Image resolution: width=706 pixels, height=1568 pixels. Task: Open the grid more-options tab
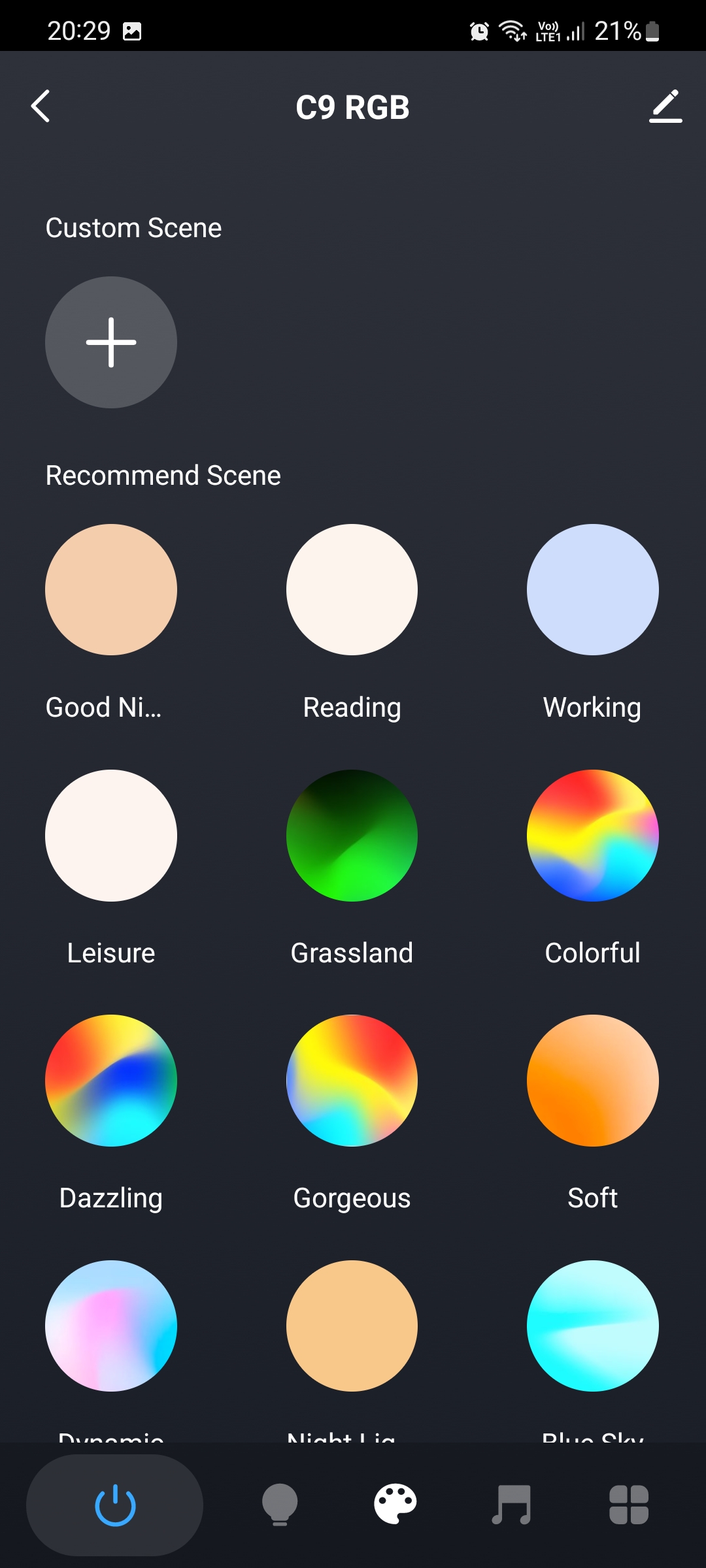point(628,1505)
